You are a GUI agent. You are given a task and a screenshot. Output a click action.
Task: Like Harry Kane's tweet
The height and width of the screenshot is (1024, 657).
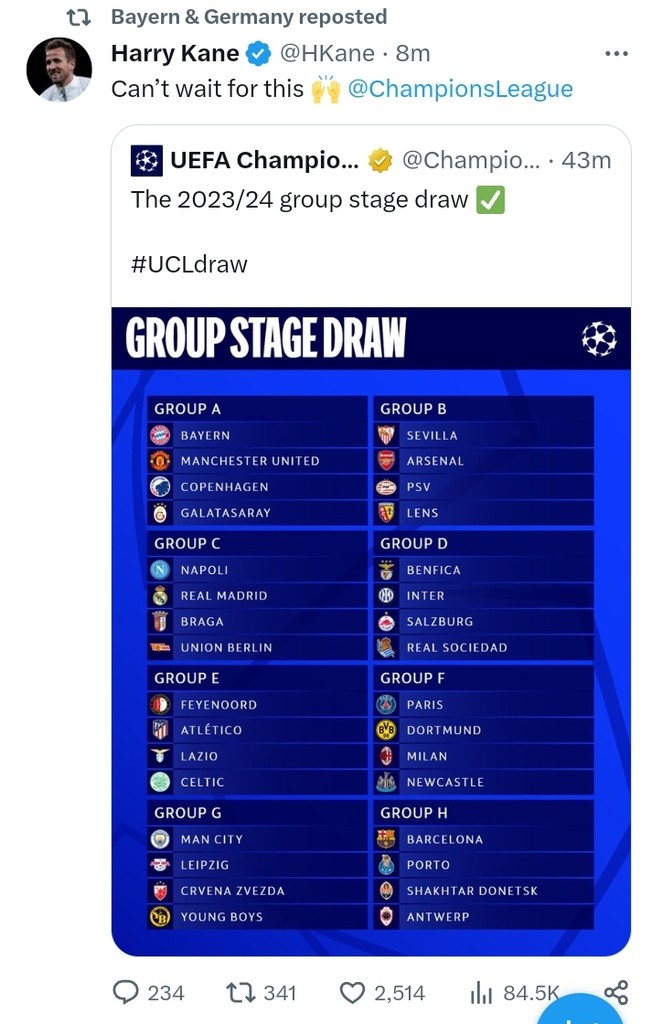[352, 992]
